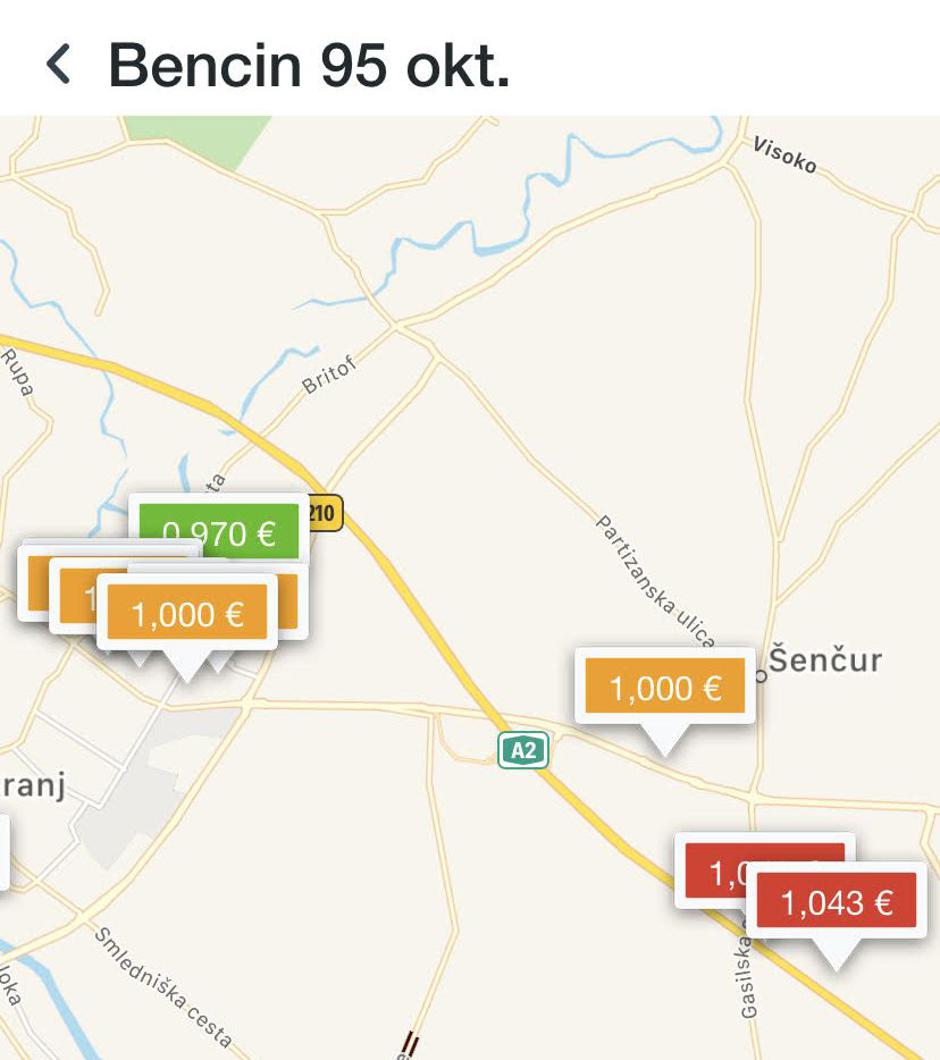Open the 1,000 € marker near Šenčur

[x=665, y=688]
